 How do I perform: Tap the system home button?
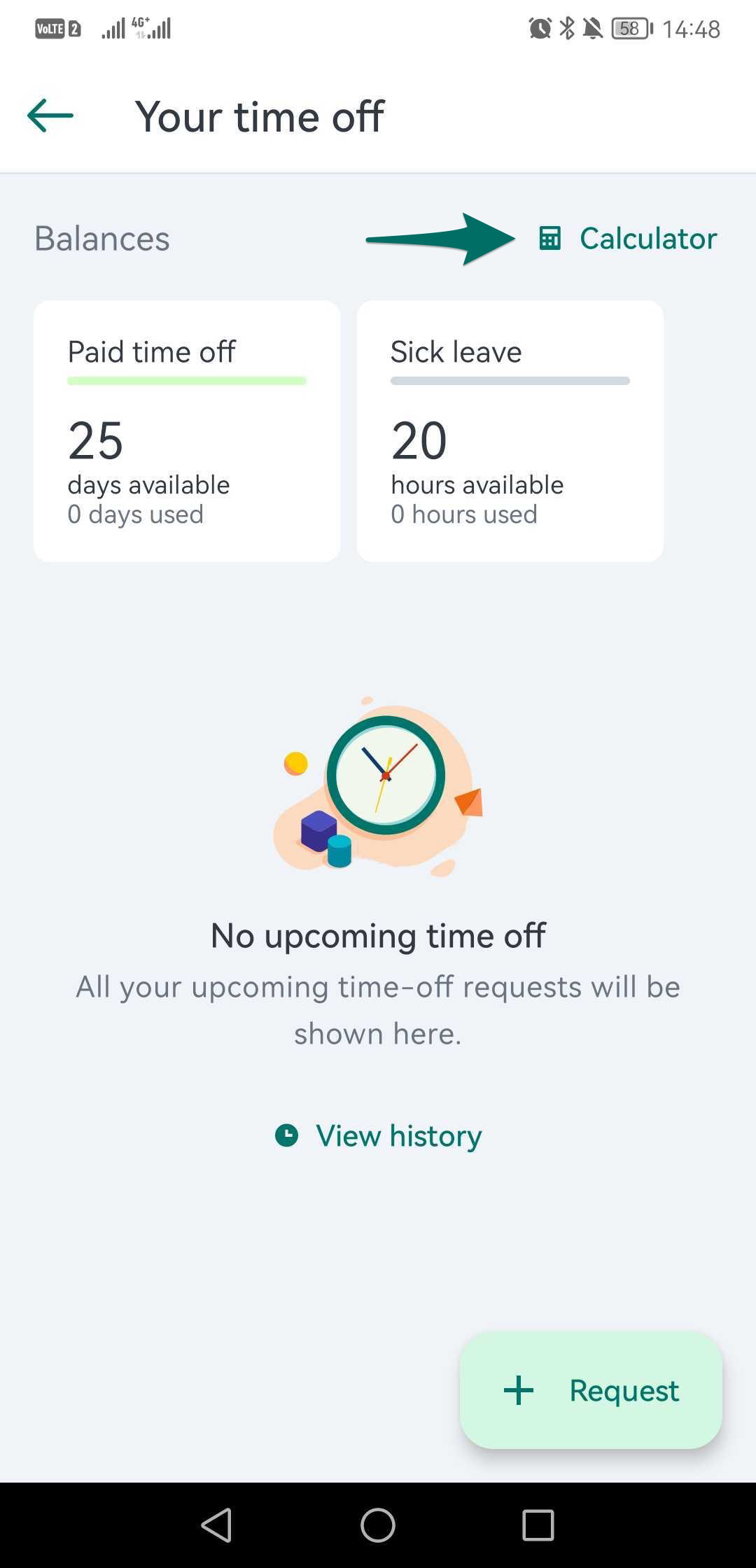(x=378, y=1525)
